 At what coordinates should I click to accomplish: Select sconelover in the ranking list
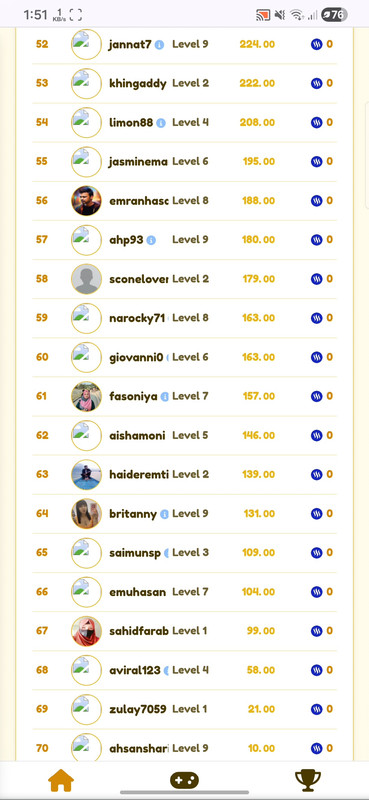(184, 279)
